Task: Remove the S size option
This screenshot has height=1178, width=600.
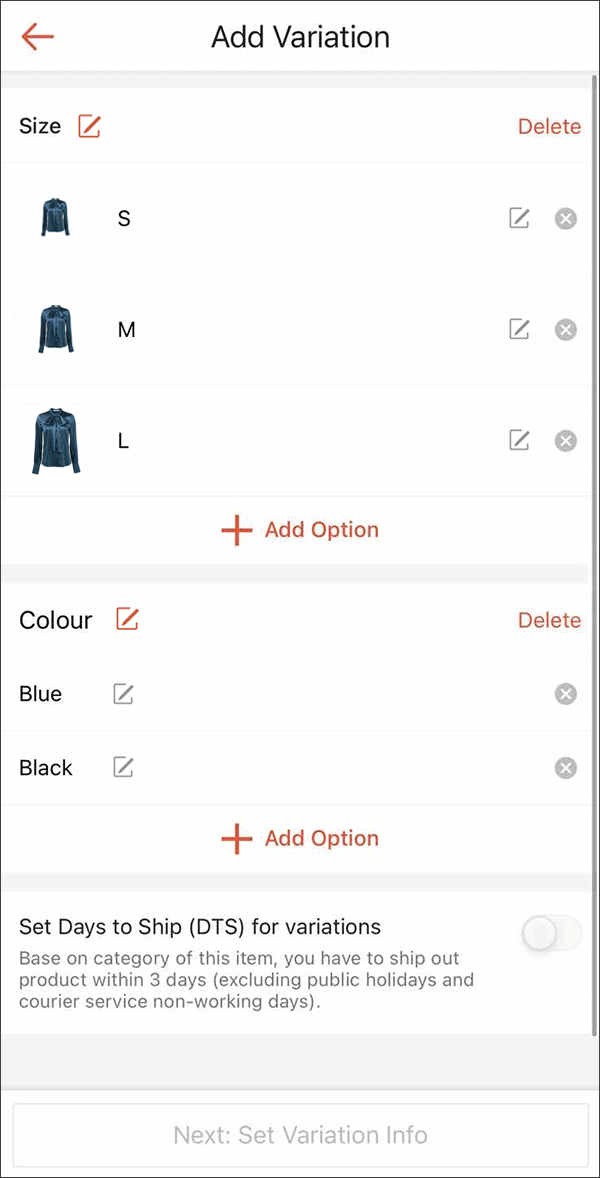Action: [565, 219]
